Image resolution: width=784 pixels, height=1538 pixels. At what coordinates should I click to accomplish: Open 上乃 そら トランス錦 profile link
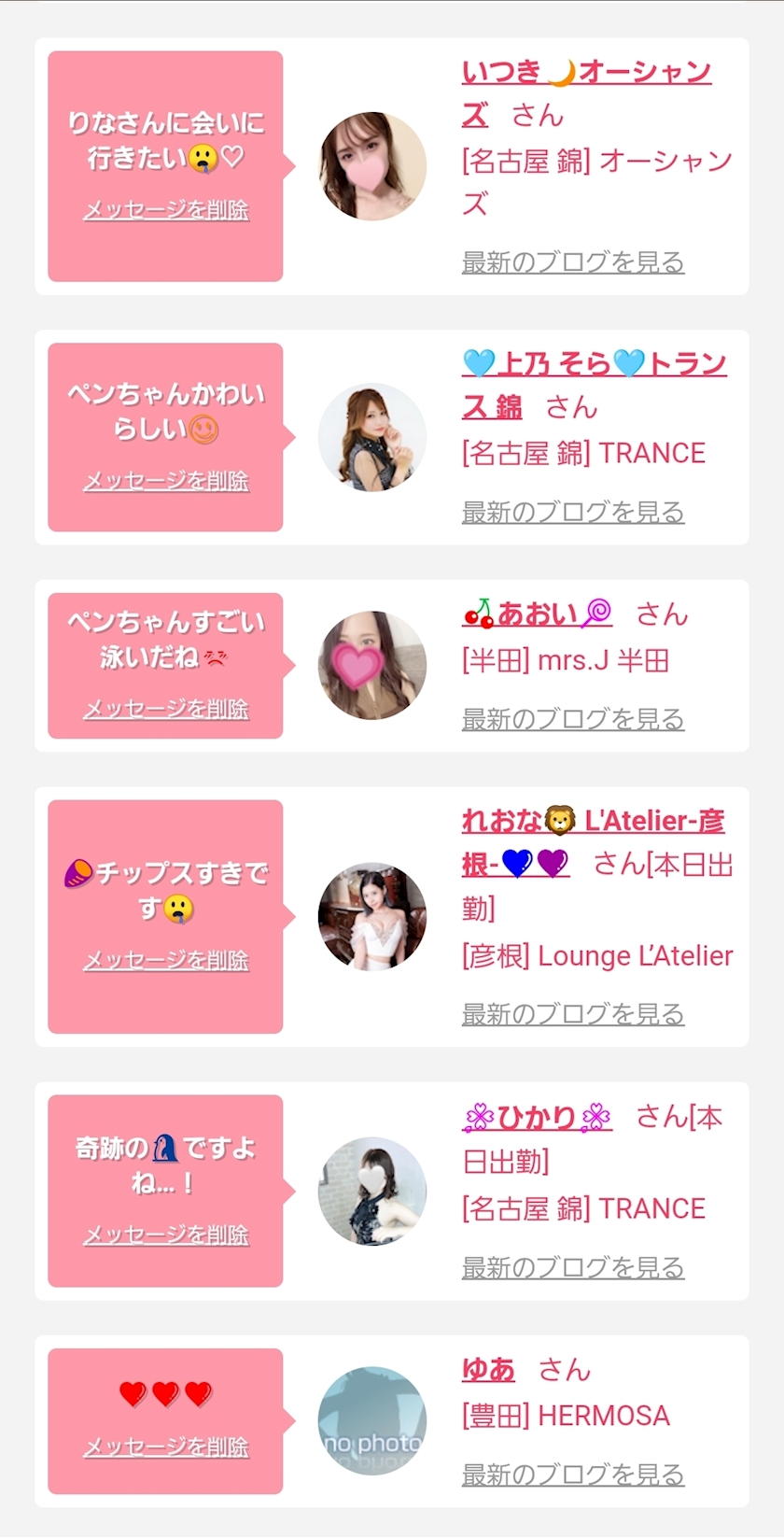(x=594, y=364)
